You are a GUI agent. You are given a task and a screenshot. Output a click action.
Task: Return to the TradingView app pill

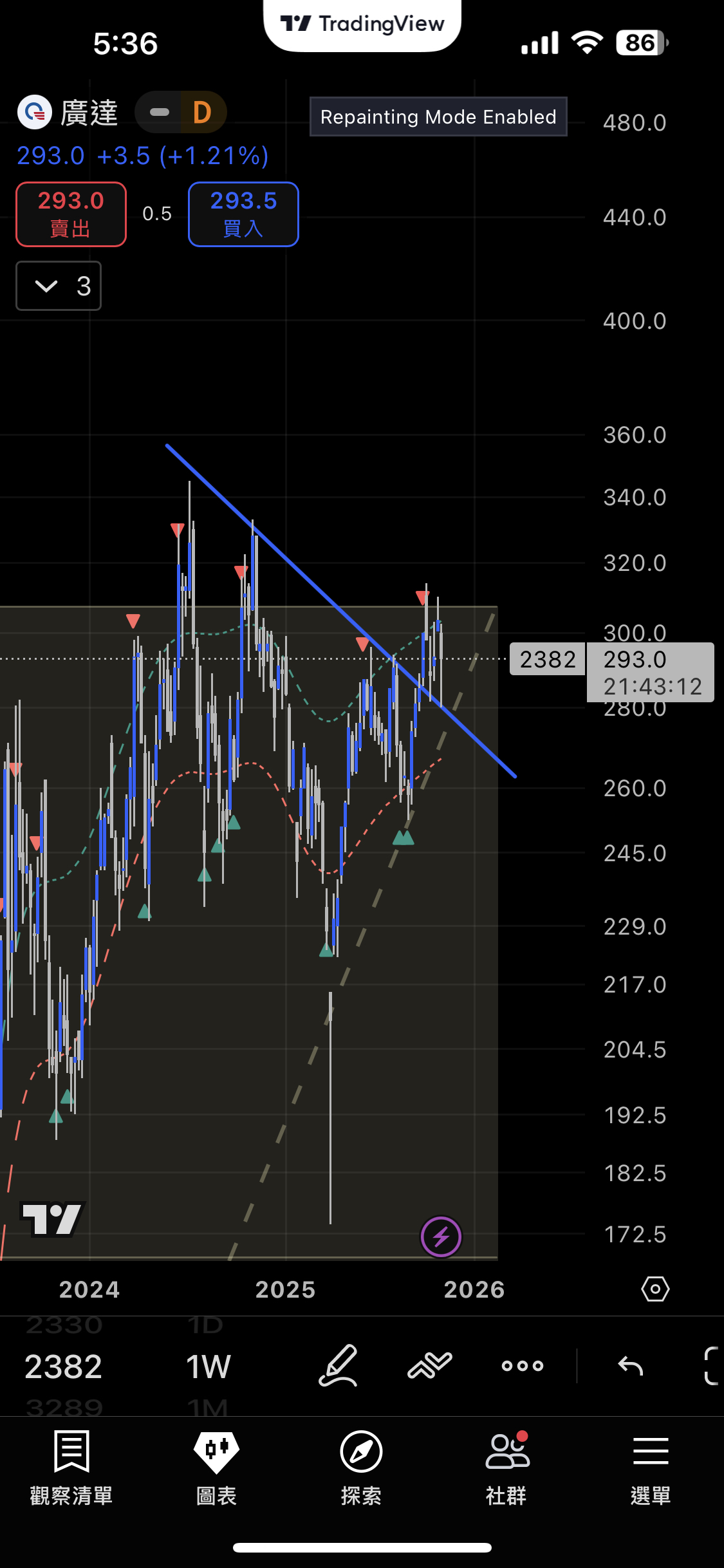(x=362, y=24)
